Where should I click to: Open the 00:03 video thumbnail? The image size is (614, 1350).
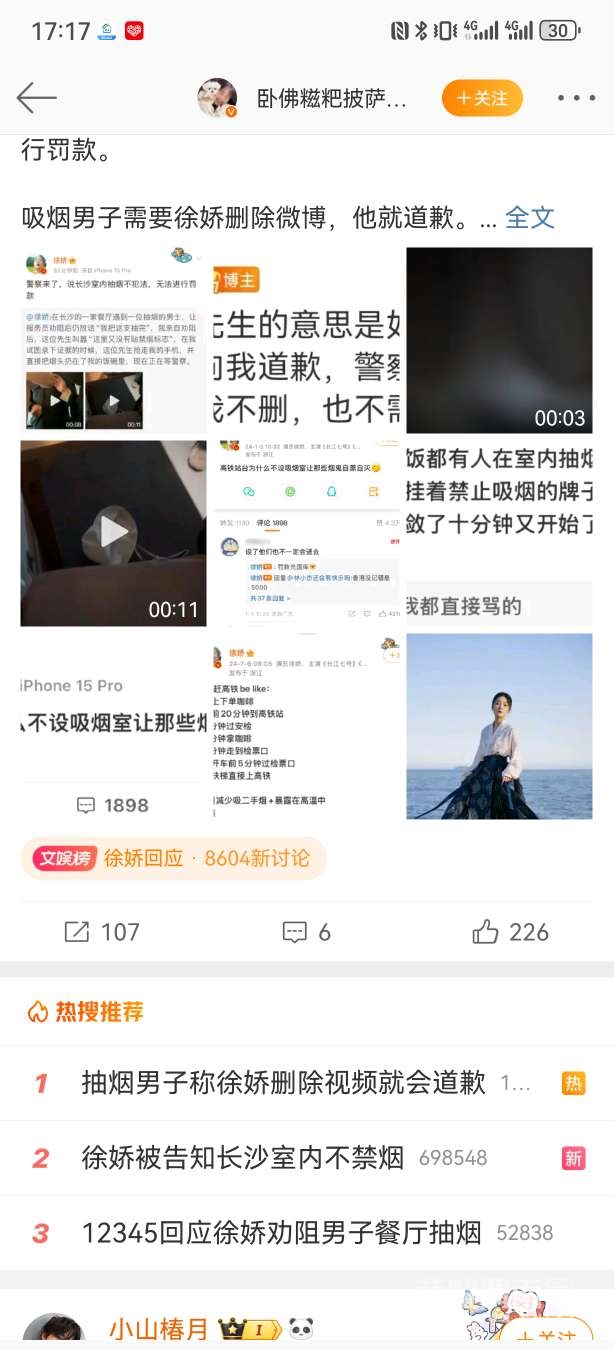point(499,340)
